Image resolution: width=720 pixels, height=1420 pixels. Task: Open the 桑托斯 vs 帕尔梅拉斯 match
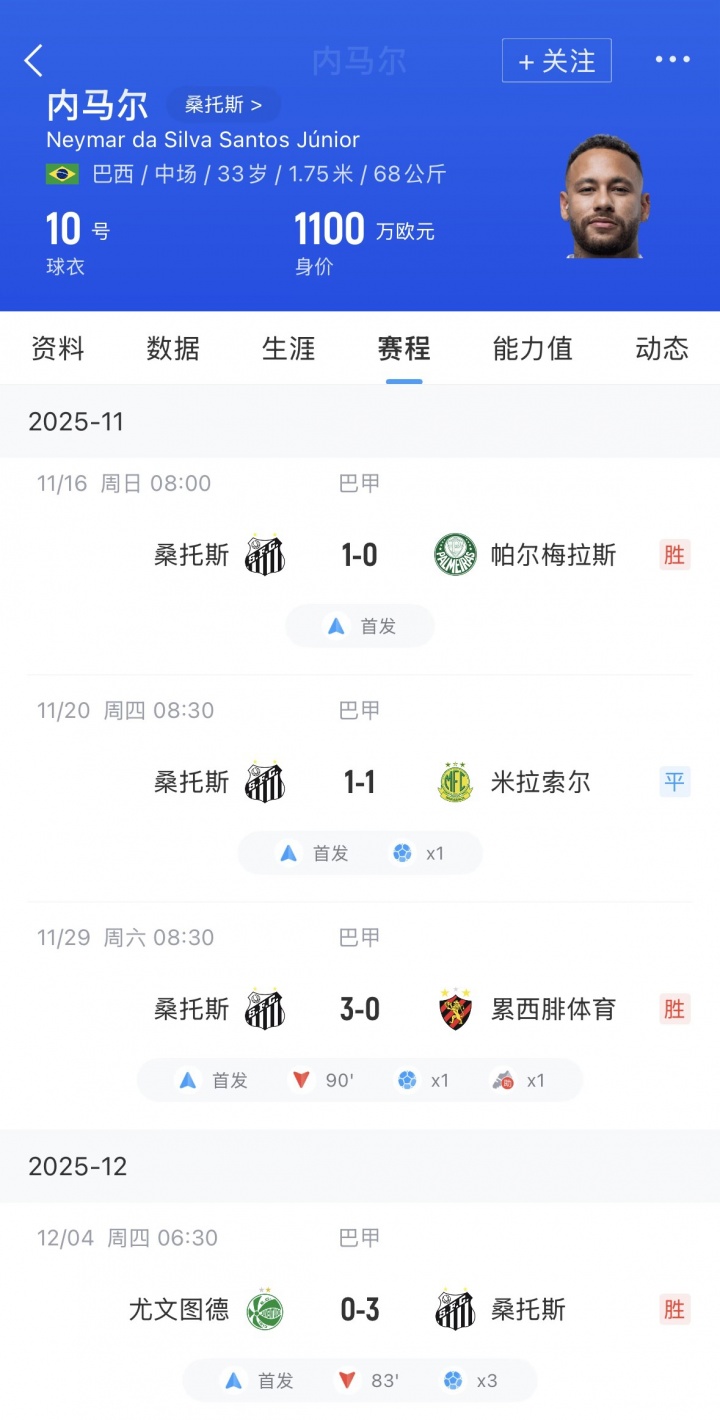point(360,555)
